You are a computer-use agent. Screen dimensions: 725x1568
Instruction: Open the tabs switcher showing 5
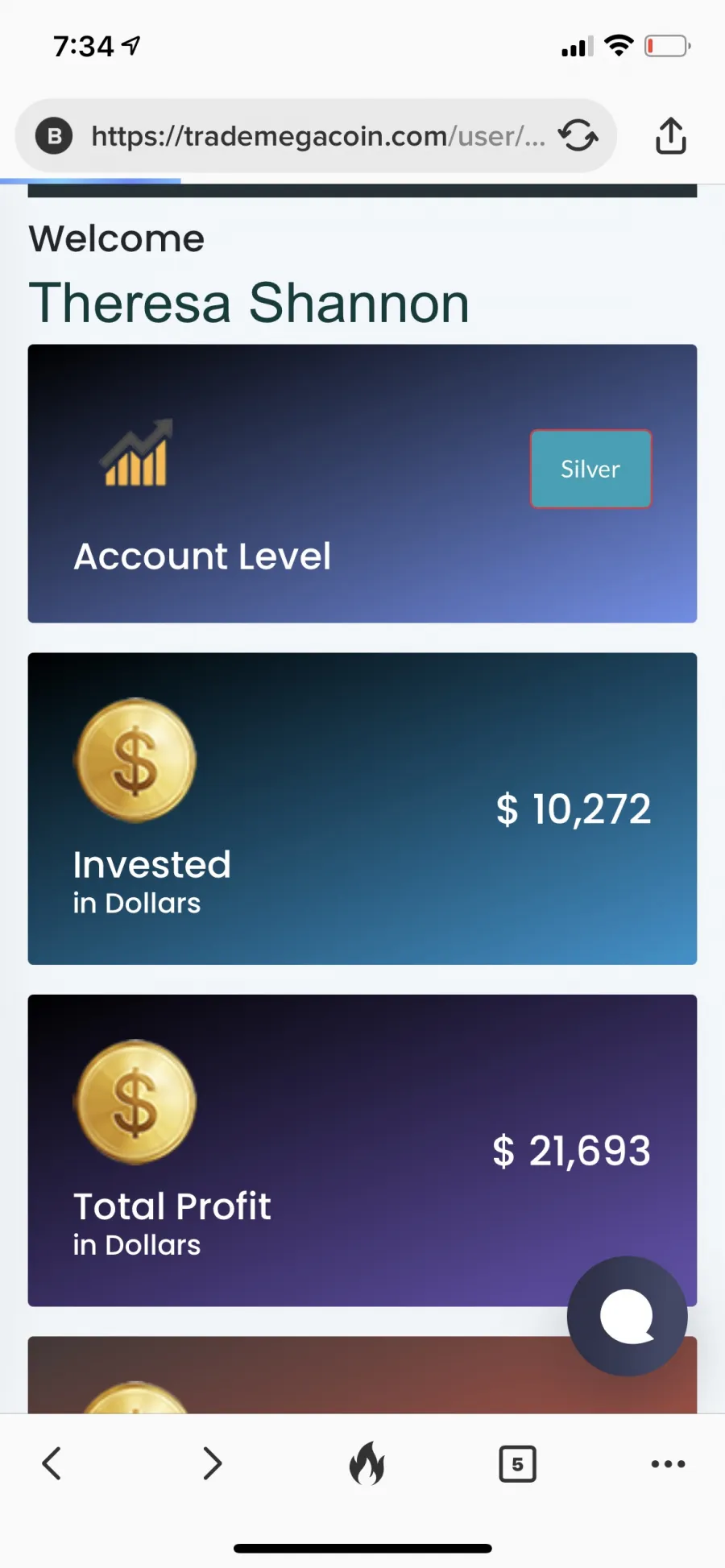click(x=517, y=1464)
